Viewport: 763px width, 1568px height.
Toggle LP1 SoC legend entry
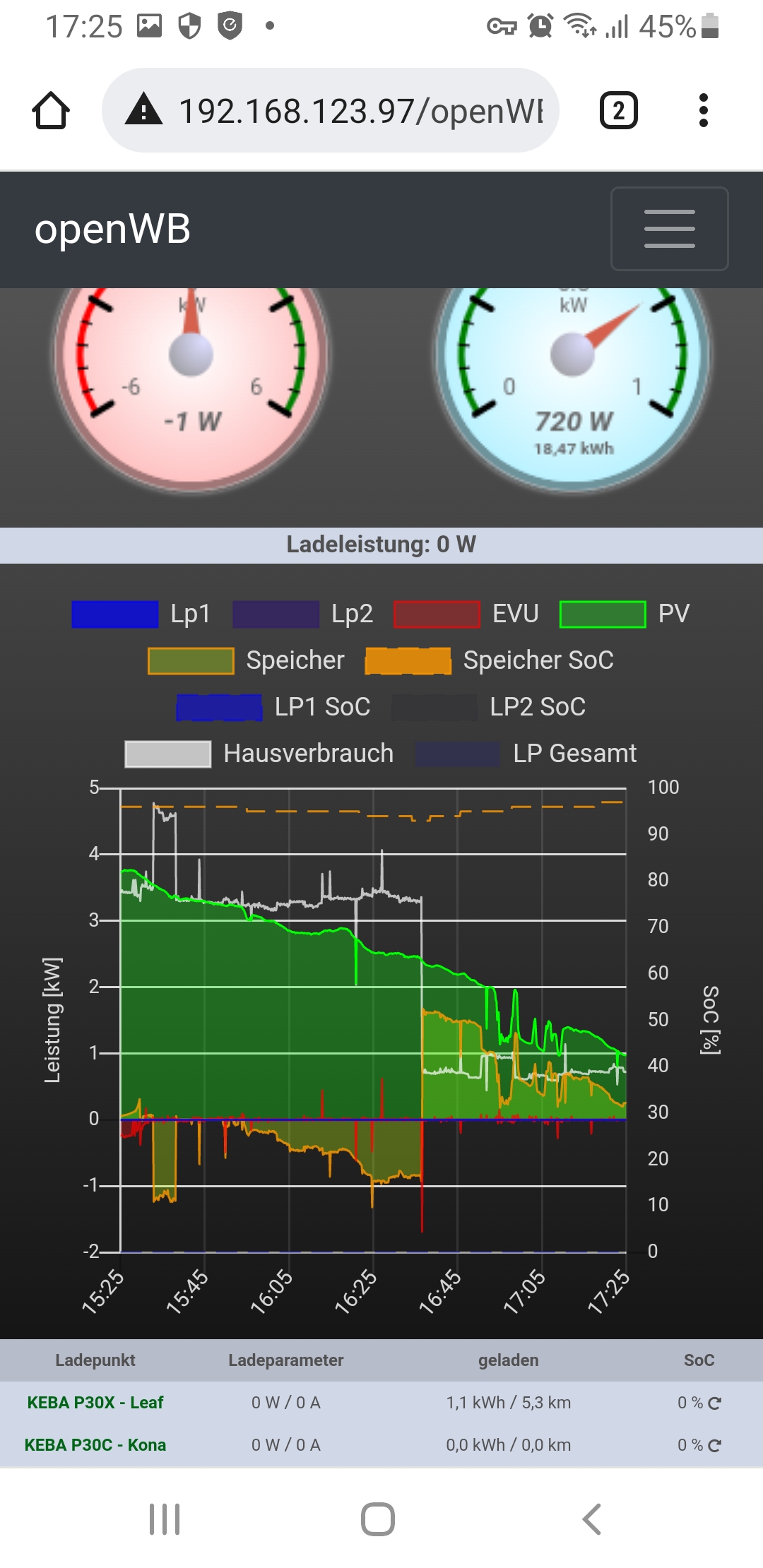[x=273, y=707]
